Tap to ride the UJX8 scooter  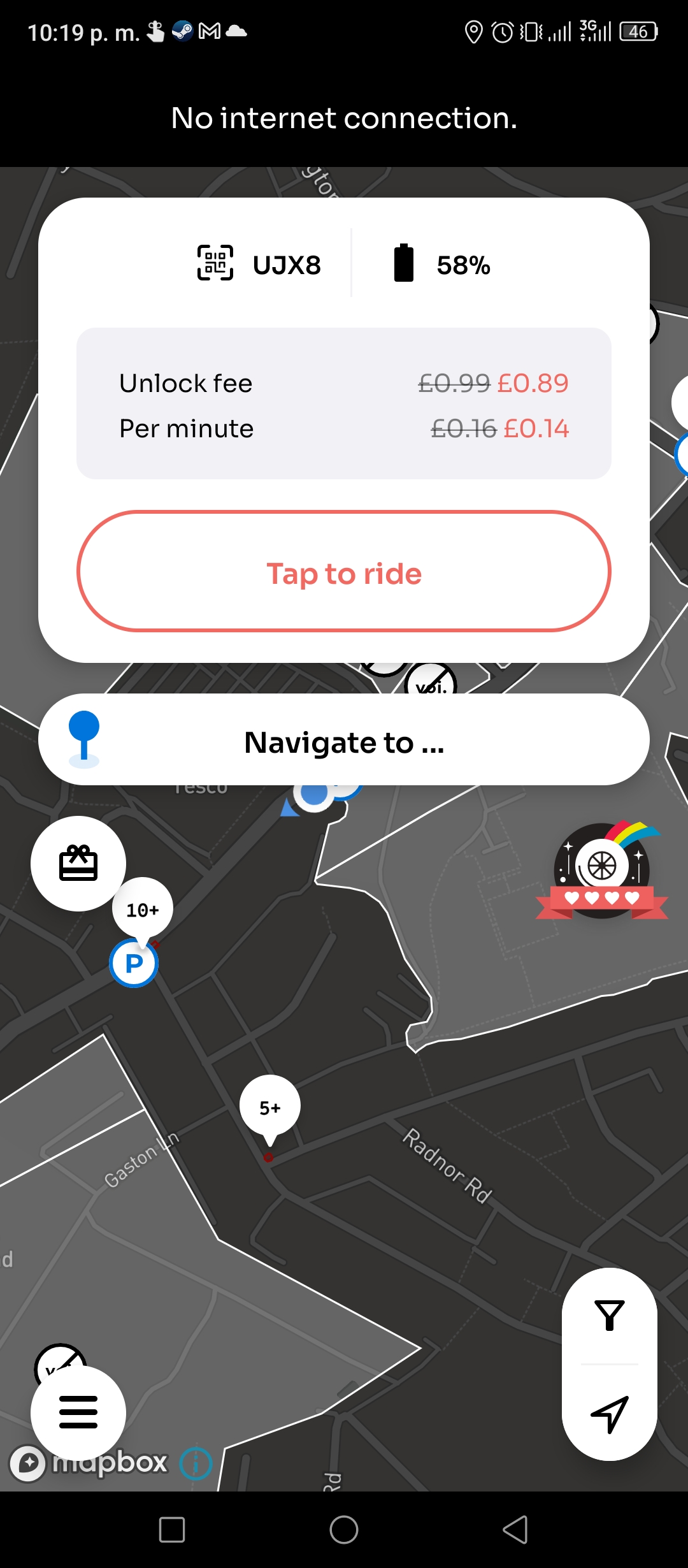[x=344, y=571]
